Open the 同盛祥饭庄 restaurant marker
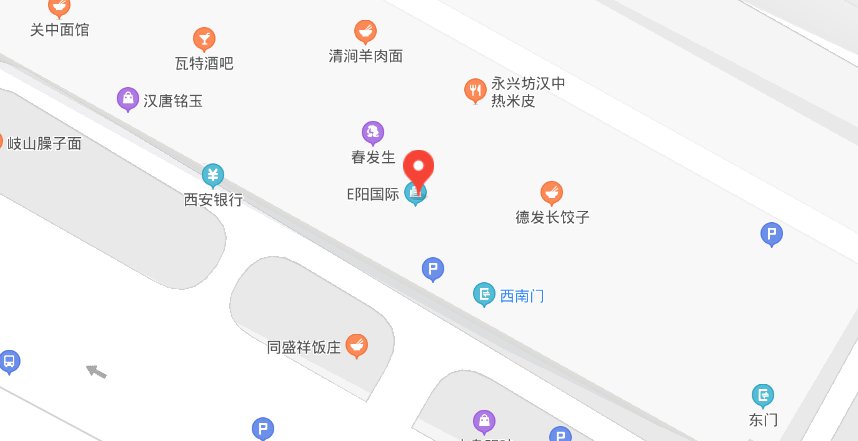The image size is (858, 441). click(x=356, y=347)
